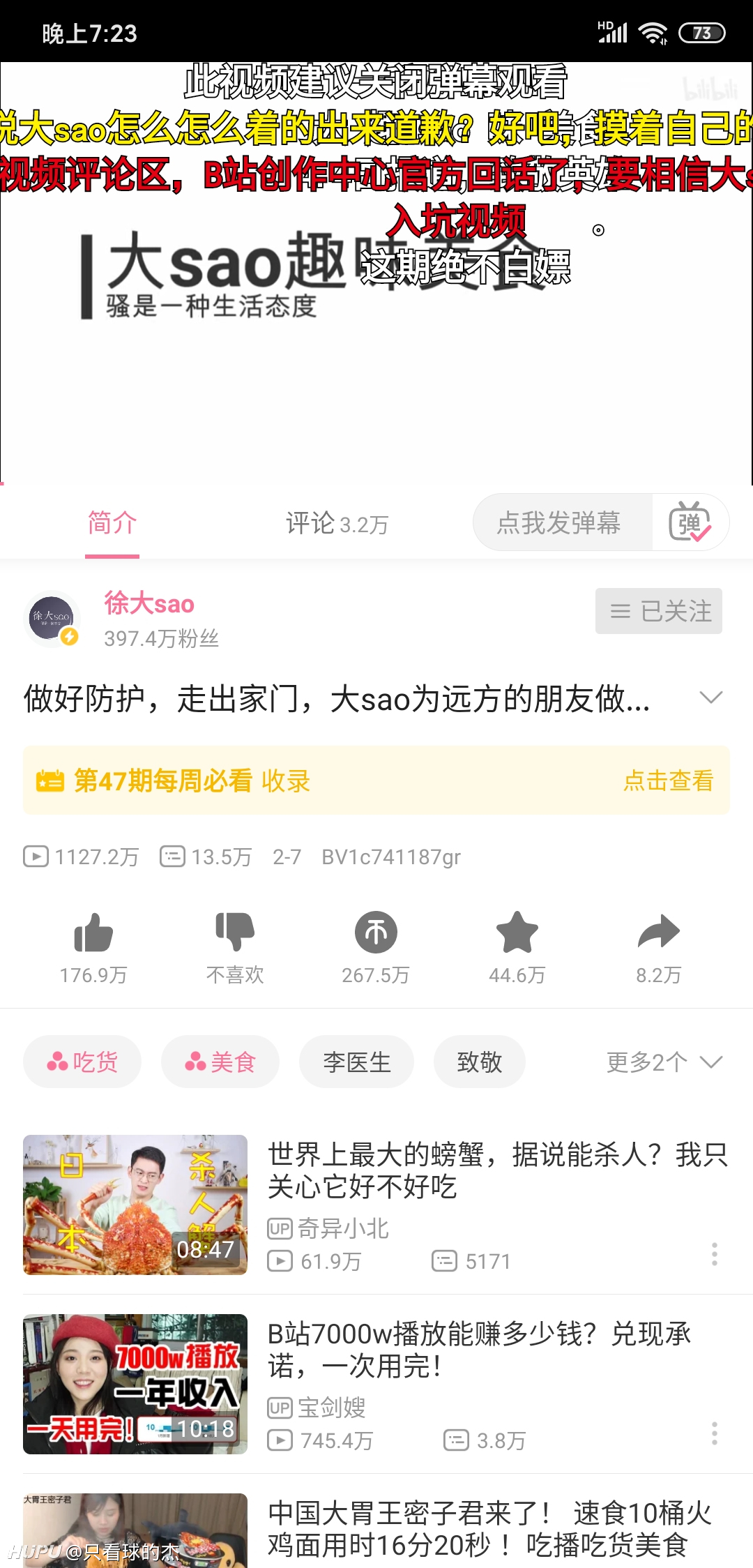
Task: Toggle the 弹 danmaku display icon
Action: tap(690, 522)
